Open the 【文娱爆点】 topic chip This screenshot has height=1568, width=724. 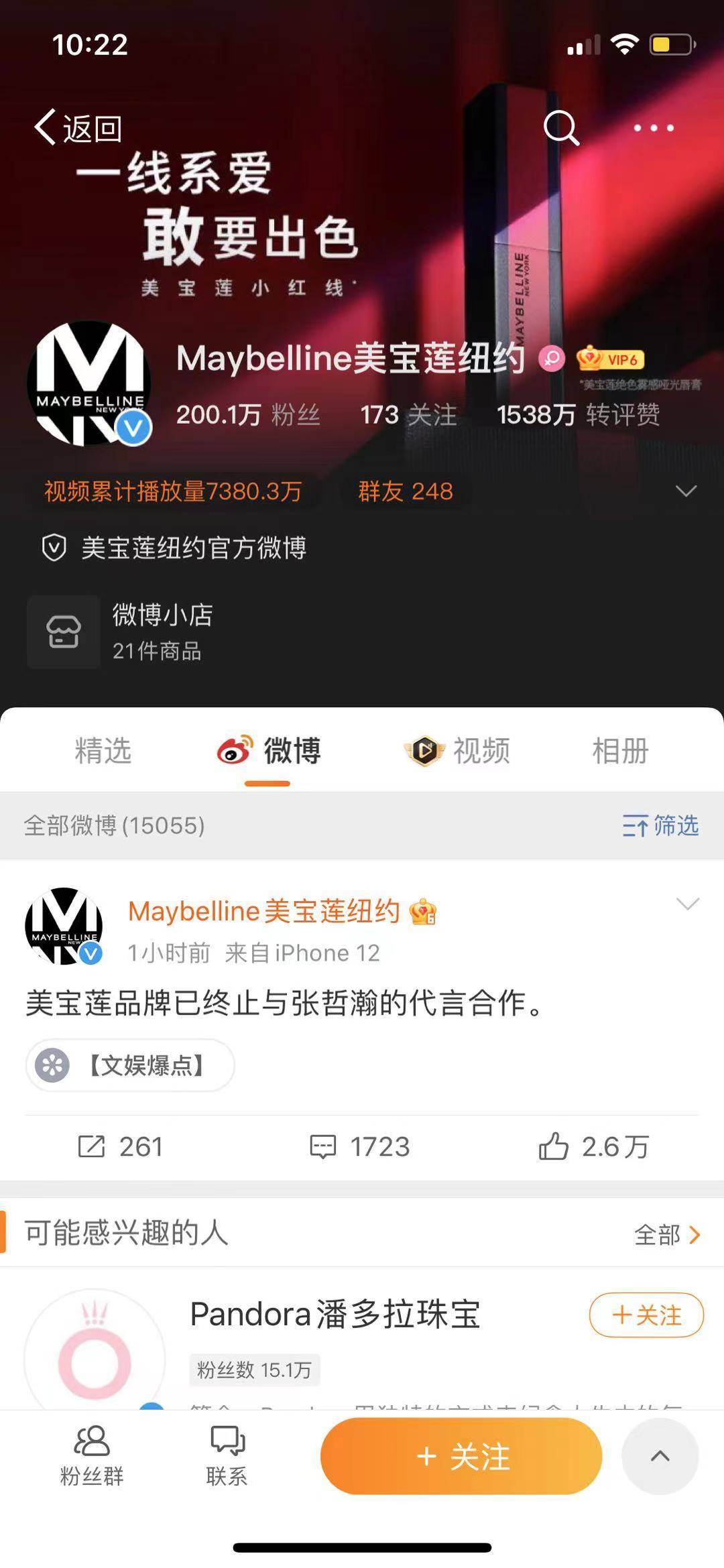point(131,1065)
